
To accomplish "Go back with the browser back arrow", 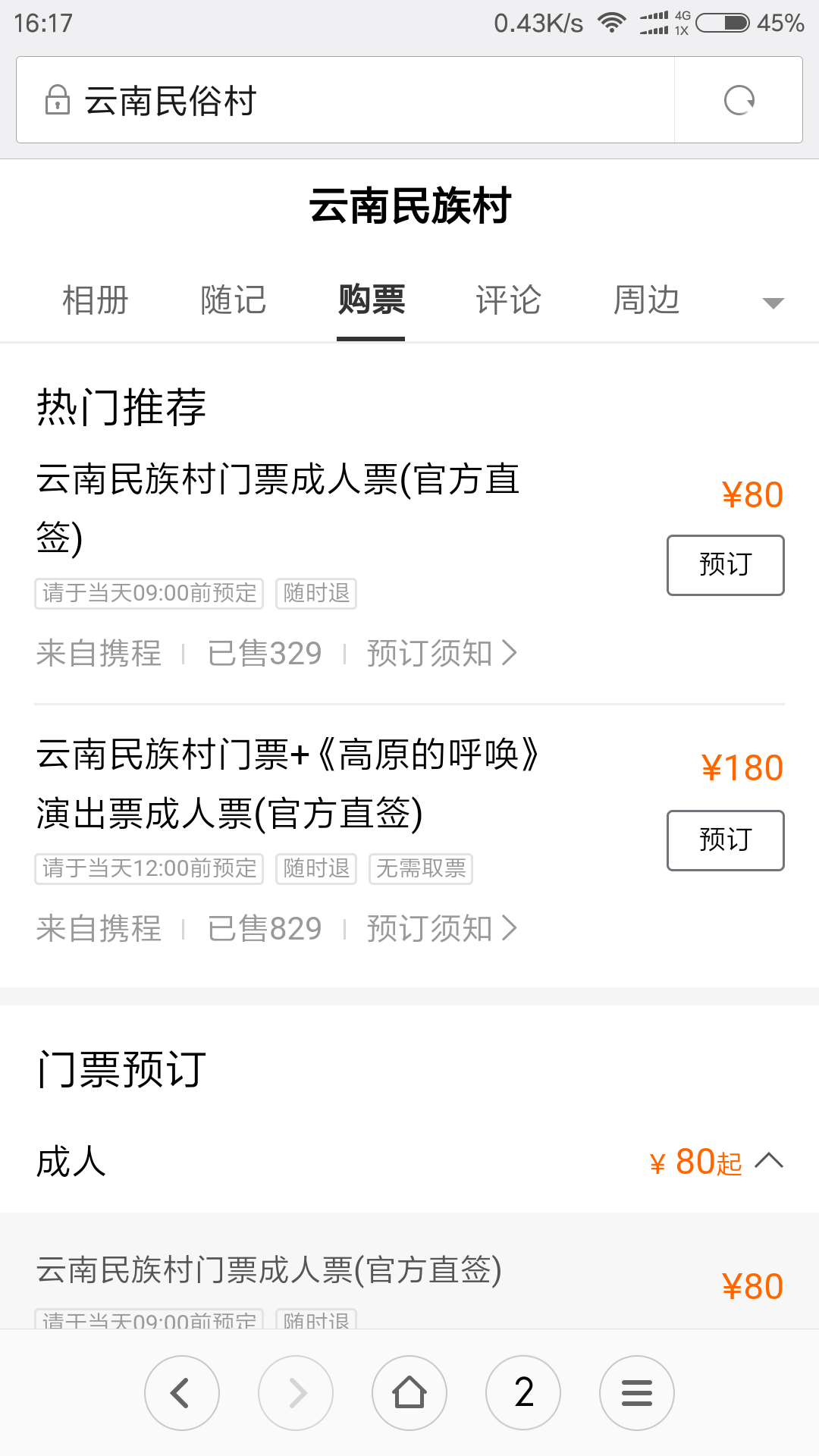I will [x=182, y=1393].
